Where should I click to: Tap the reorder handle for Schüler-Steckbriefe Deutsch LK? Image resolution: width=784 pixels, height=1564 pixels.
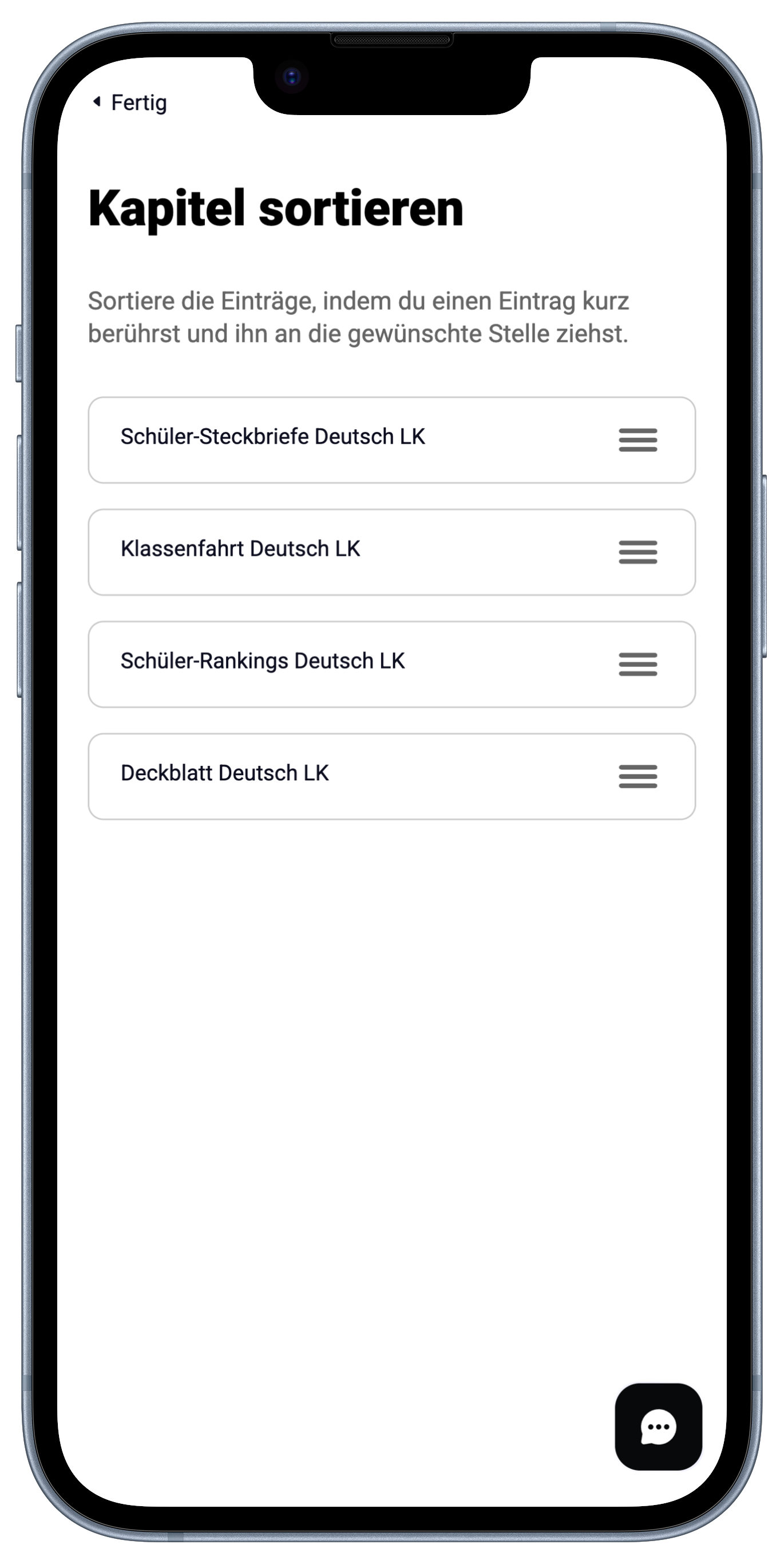638,440
